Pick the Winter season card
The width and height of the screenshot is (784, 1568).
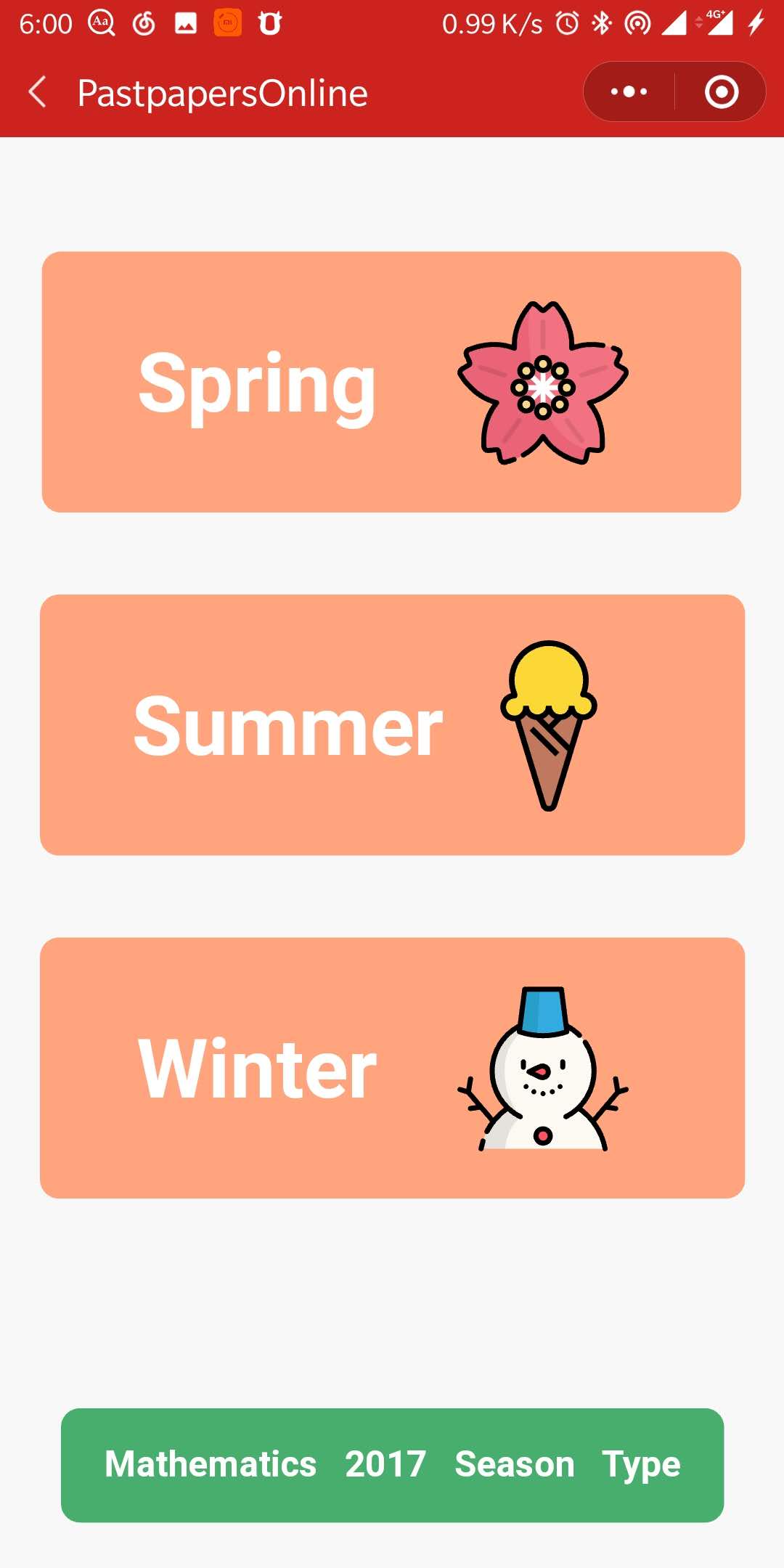(x=392, y=1067)
